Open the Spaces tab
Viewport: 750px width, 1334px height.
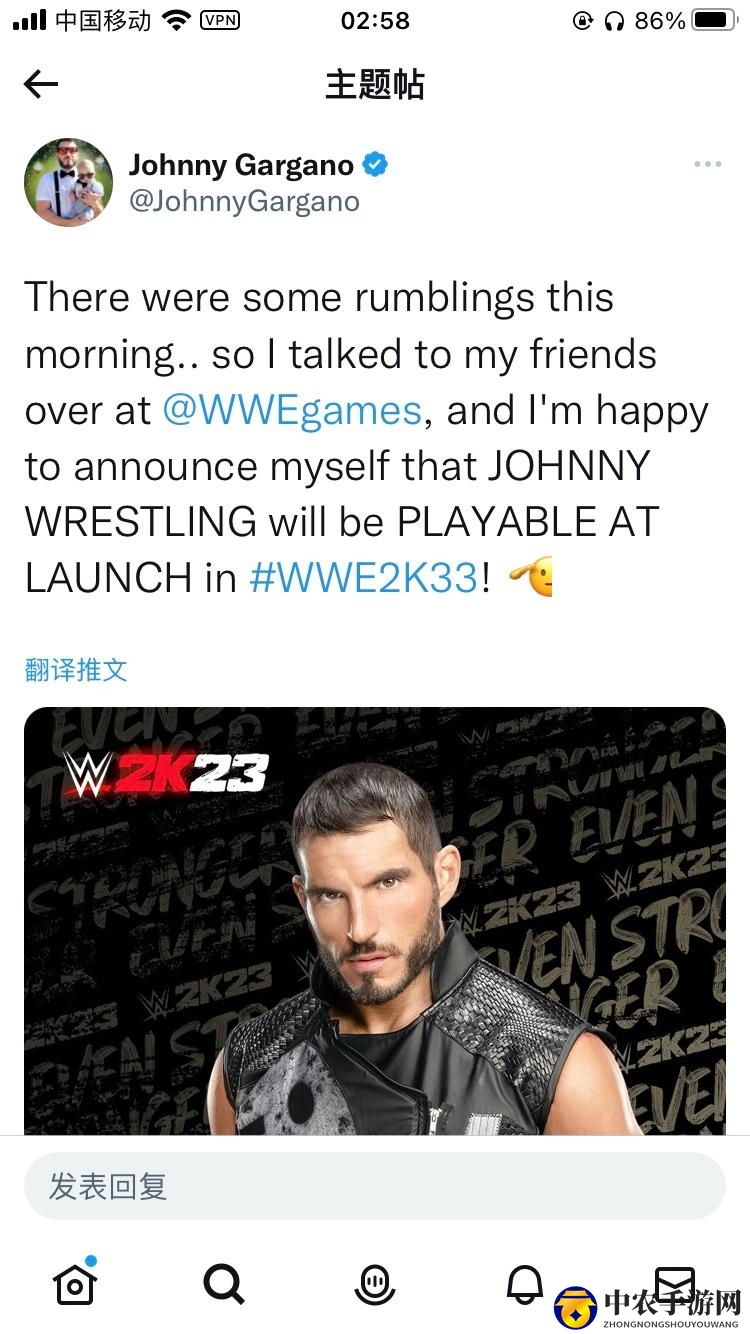click(374, 1283)
